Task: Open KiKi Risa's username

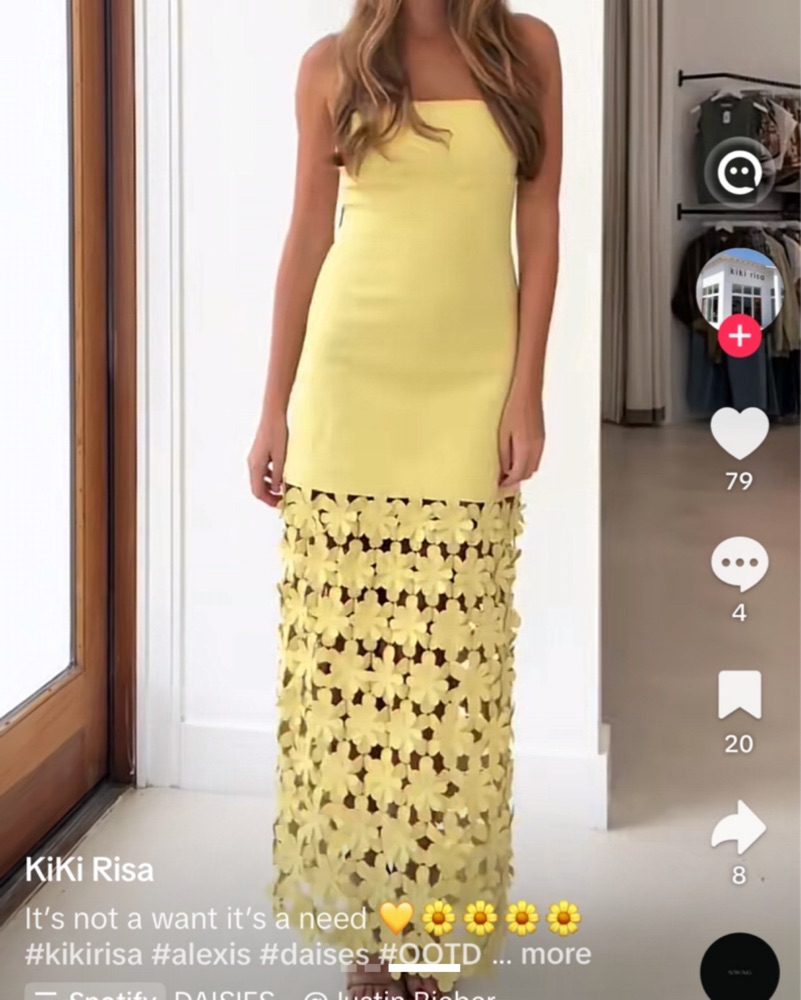Action: tap(89, 869)
